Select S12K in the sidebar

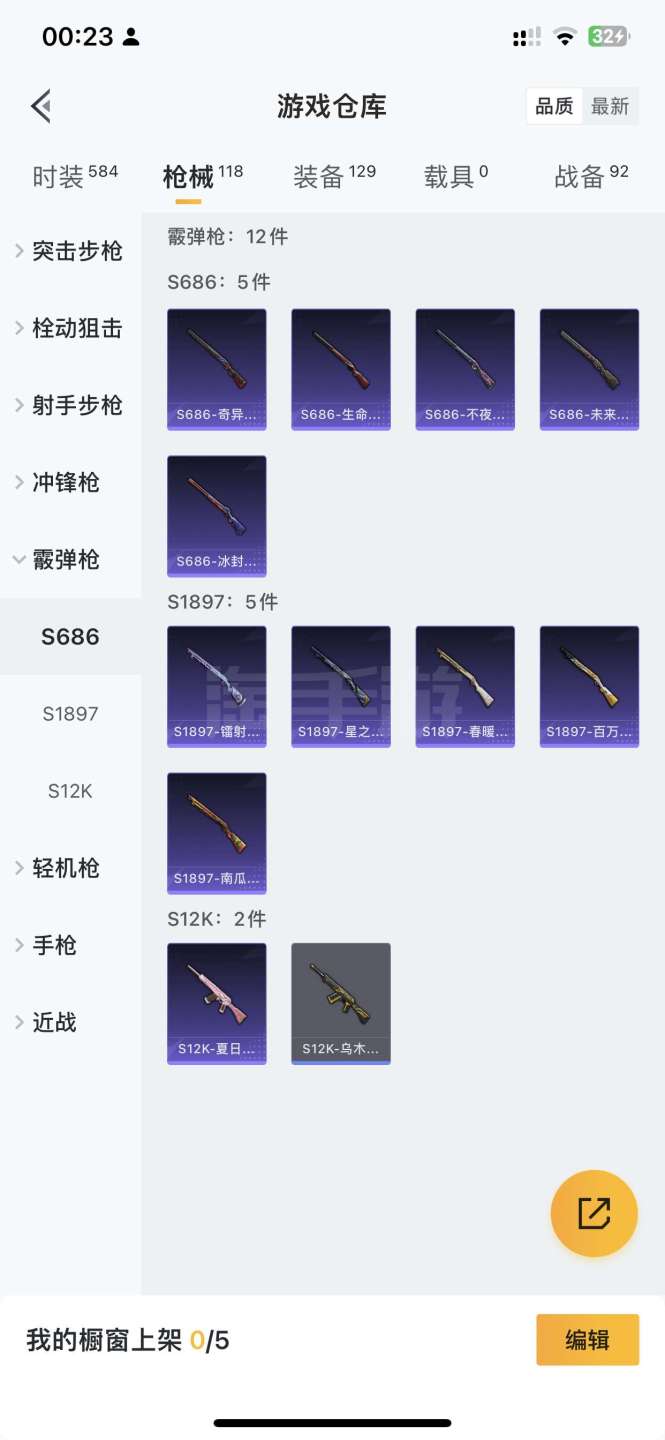70,791
